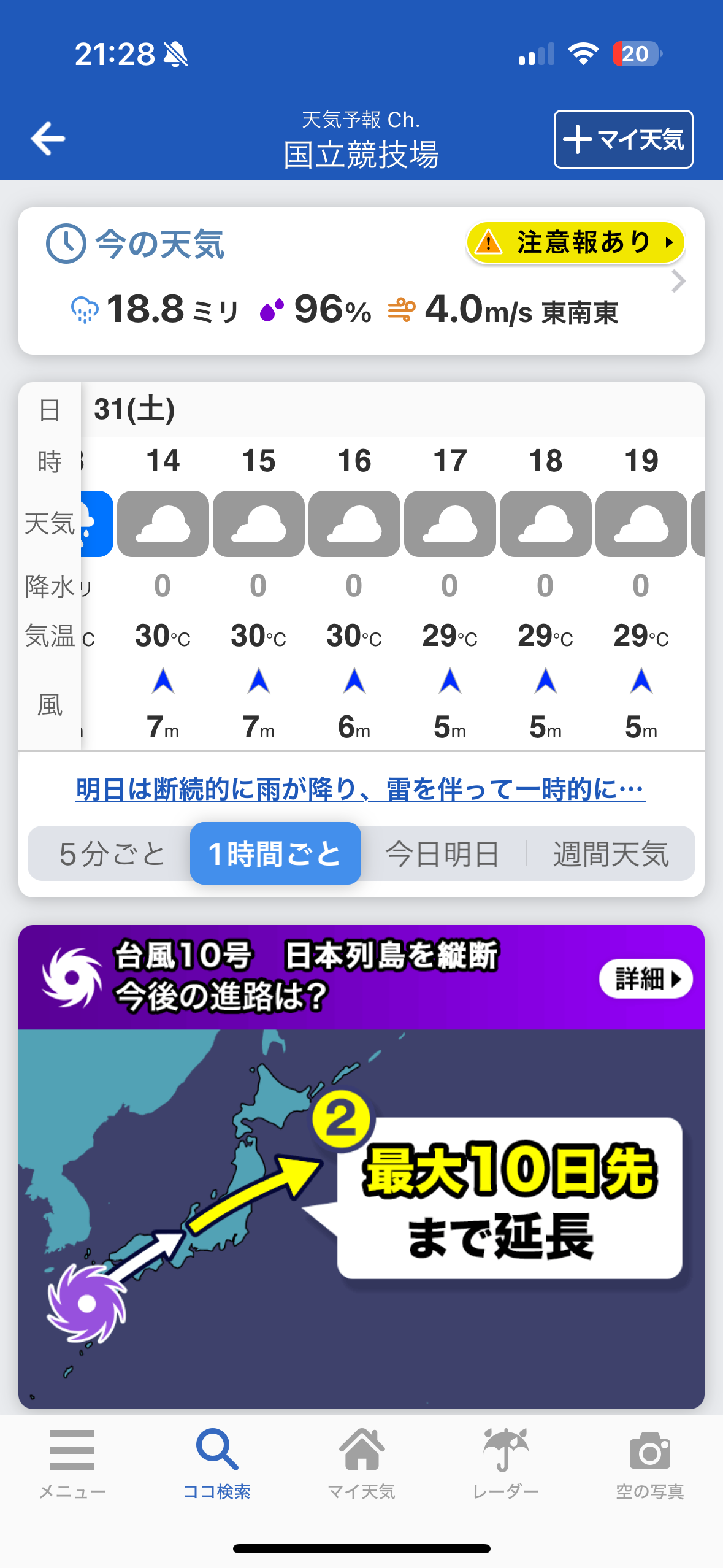Open the 空の写真 camera tab
The width and height of the screenshot is (723, 1568).
650,1464
